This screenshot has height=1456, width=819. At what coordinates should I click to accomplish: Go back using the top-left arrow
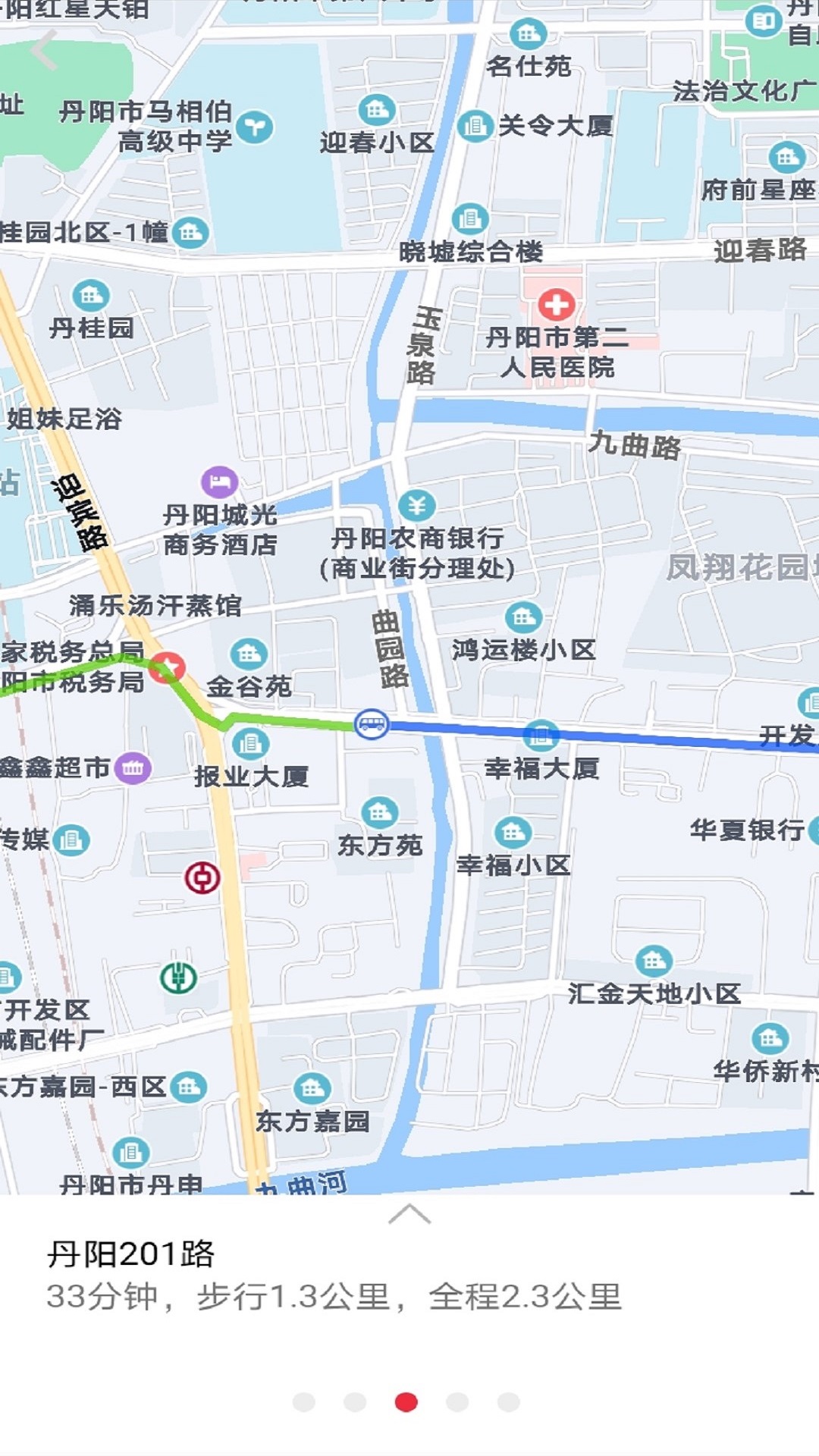(x=44, y=51)
